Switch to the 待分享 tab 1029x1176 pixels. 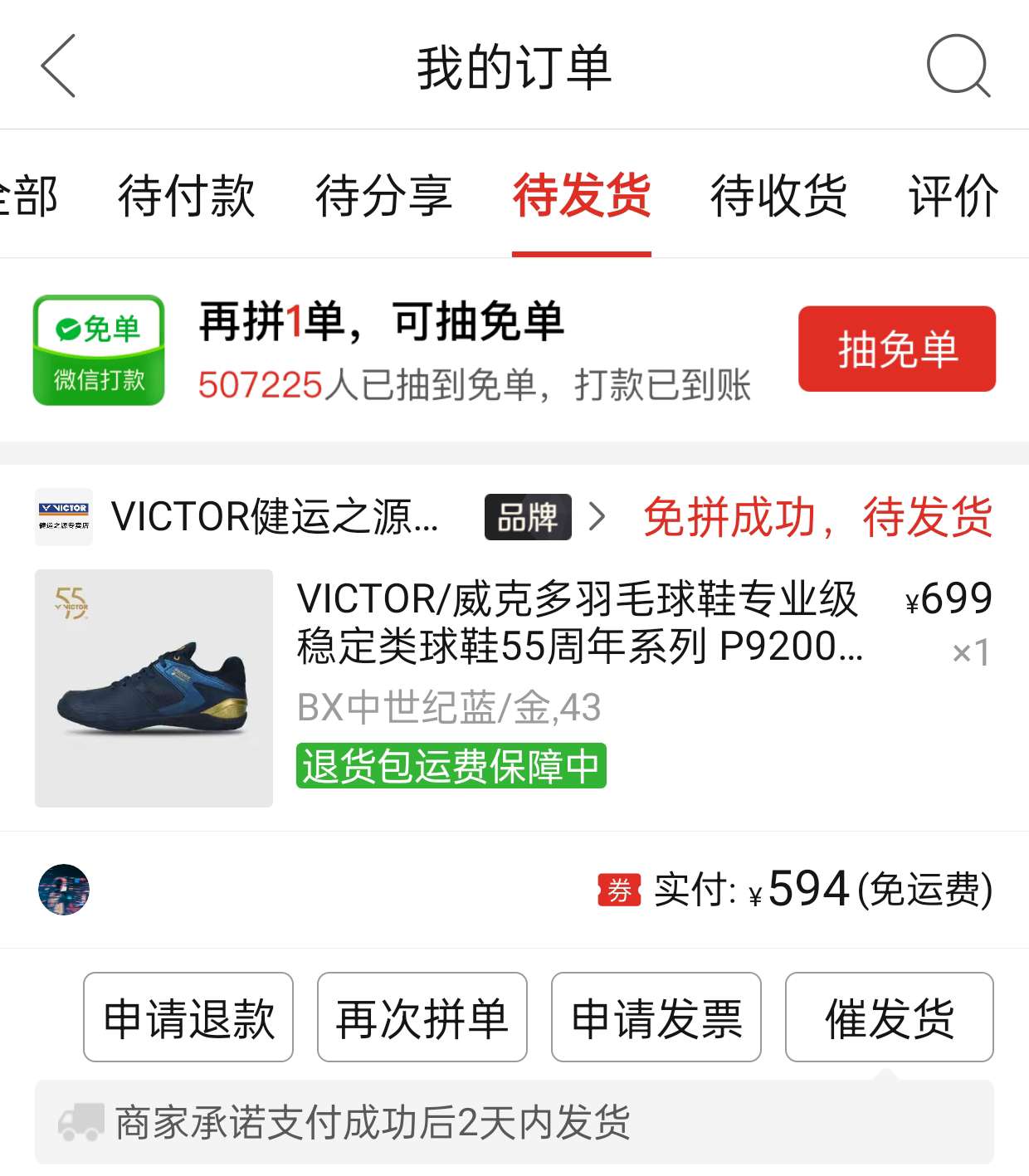point(383,196)
